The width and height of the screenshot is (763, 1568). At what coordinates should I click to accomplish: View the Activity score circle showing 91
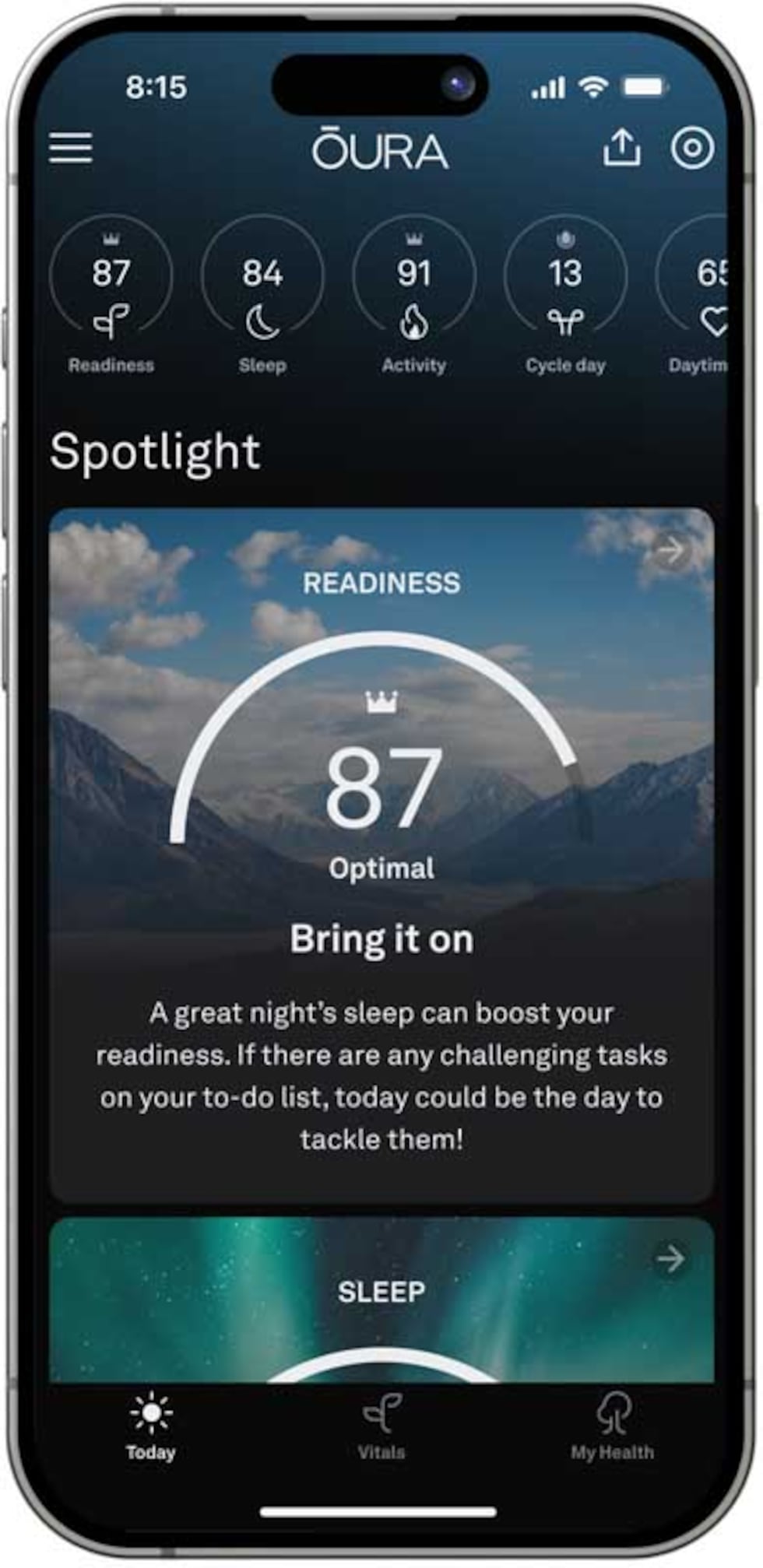coord(413,288)
